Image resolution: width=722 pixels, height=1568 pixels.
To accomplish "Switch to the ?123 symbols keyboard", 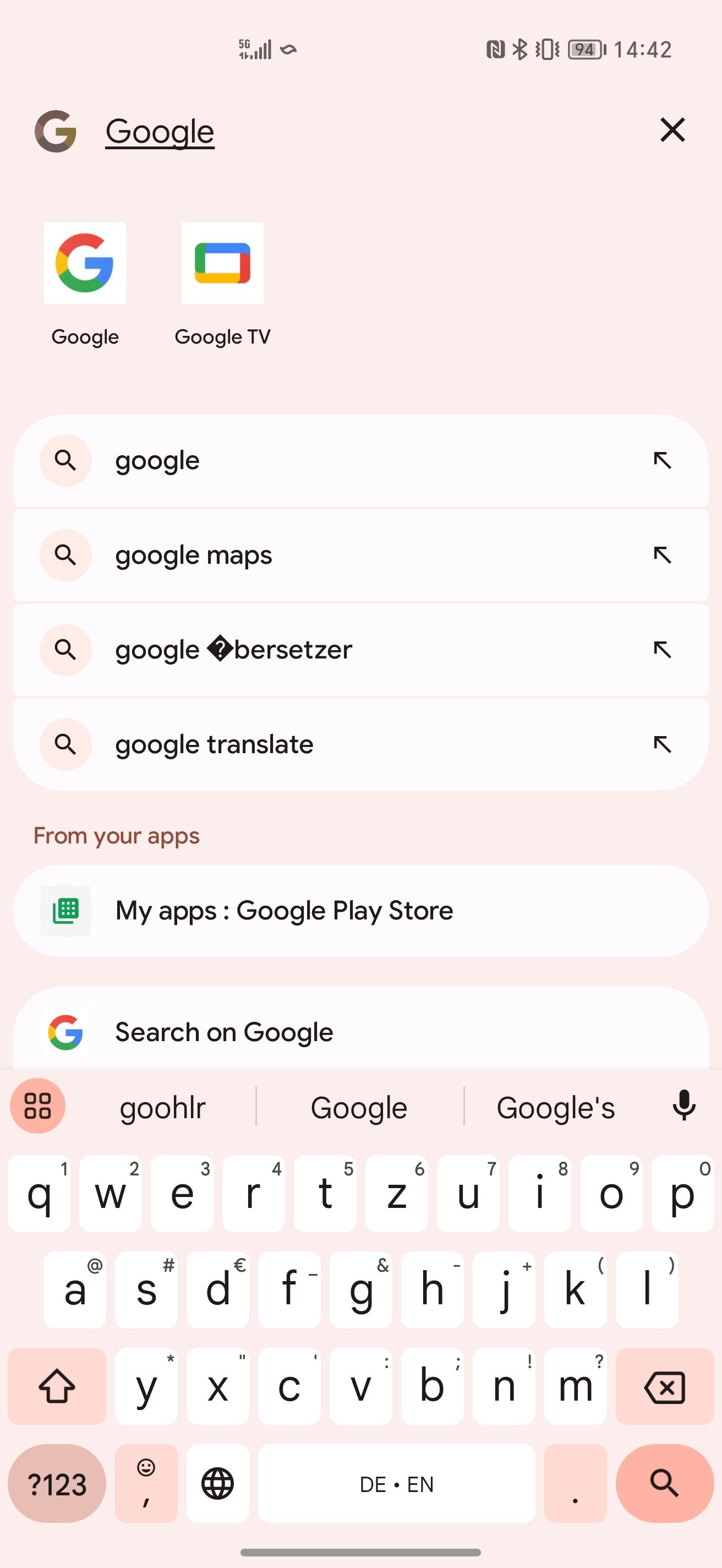I will click(57, 1483).
